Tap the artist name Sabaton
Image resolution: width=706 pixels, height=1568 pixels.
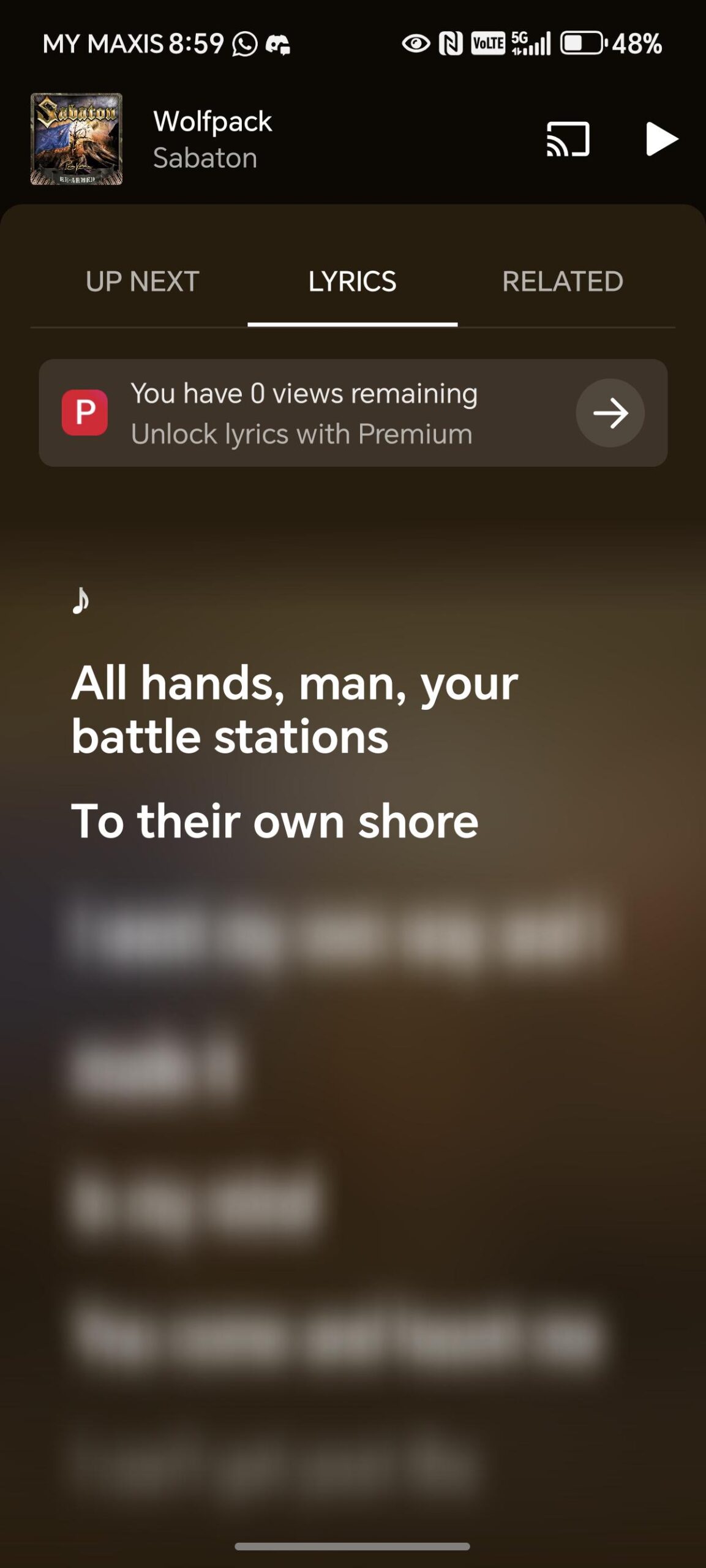point(205,158)
